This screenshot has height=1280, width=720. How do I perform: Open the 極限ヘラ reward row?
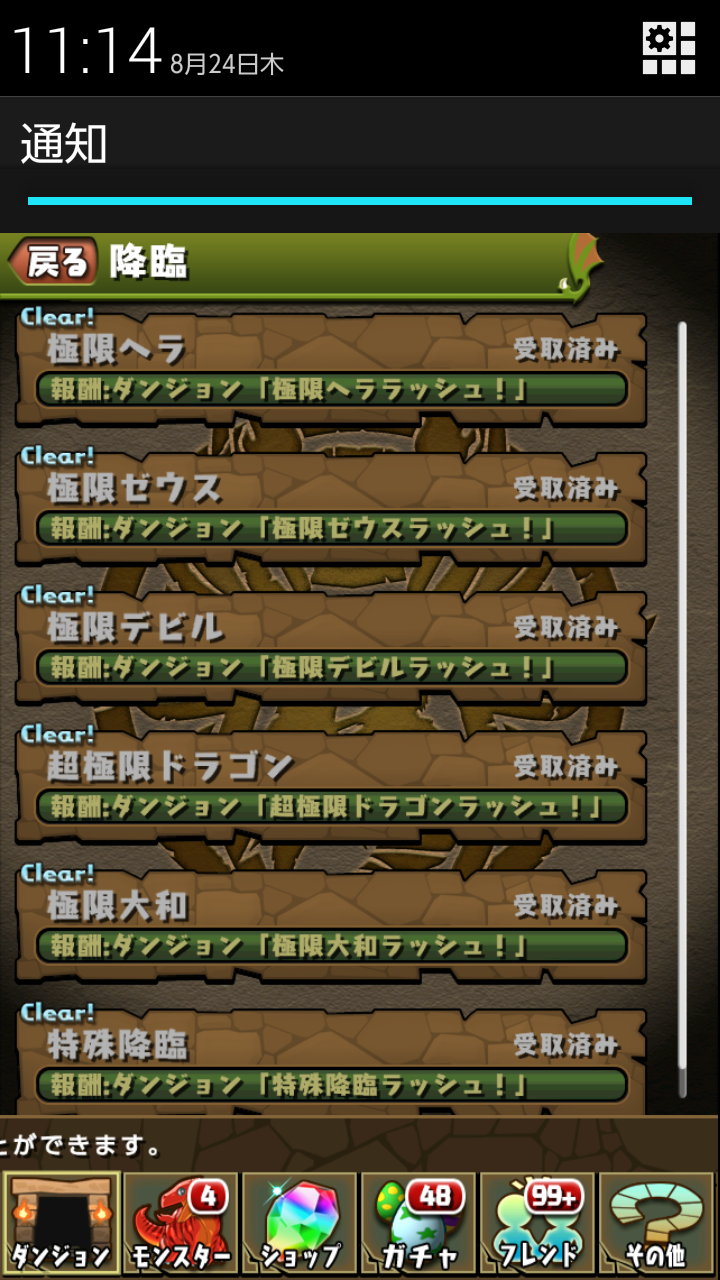coord(331,368)
